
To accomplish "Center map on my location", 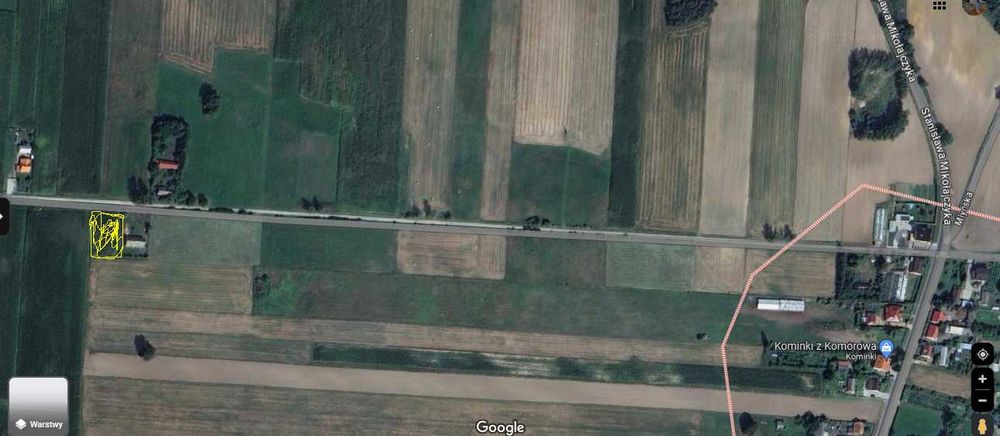I will click(x=982, y=355).
